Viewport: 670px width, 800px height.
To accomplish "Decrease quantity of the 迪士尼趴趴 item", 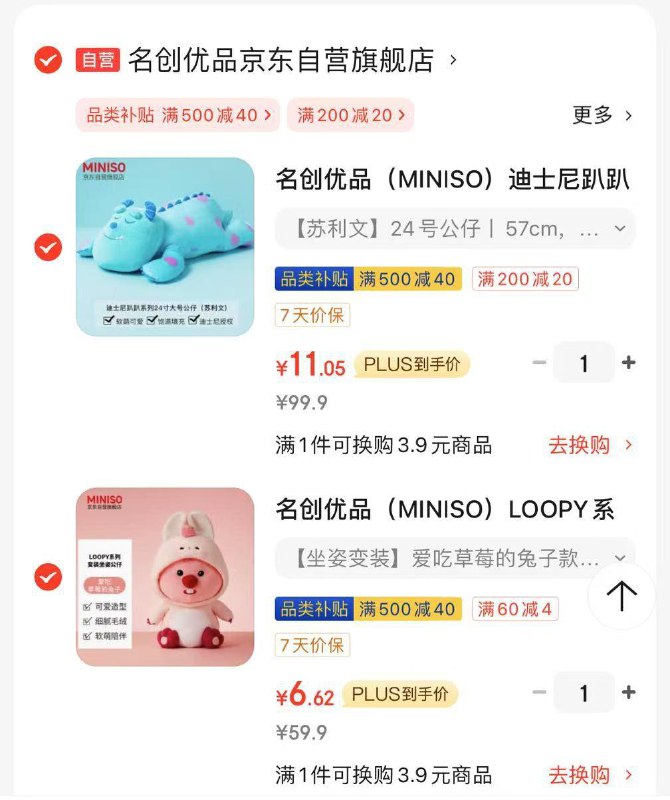I will (540, 362).
